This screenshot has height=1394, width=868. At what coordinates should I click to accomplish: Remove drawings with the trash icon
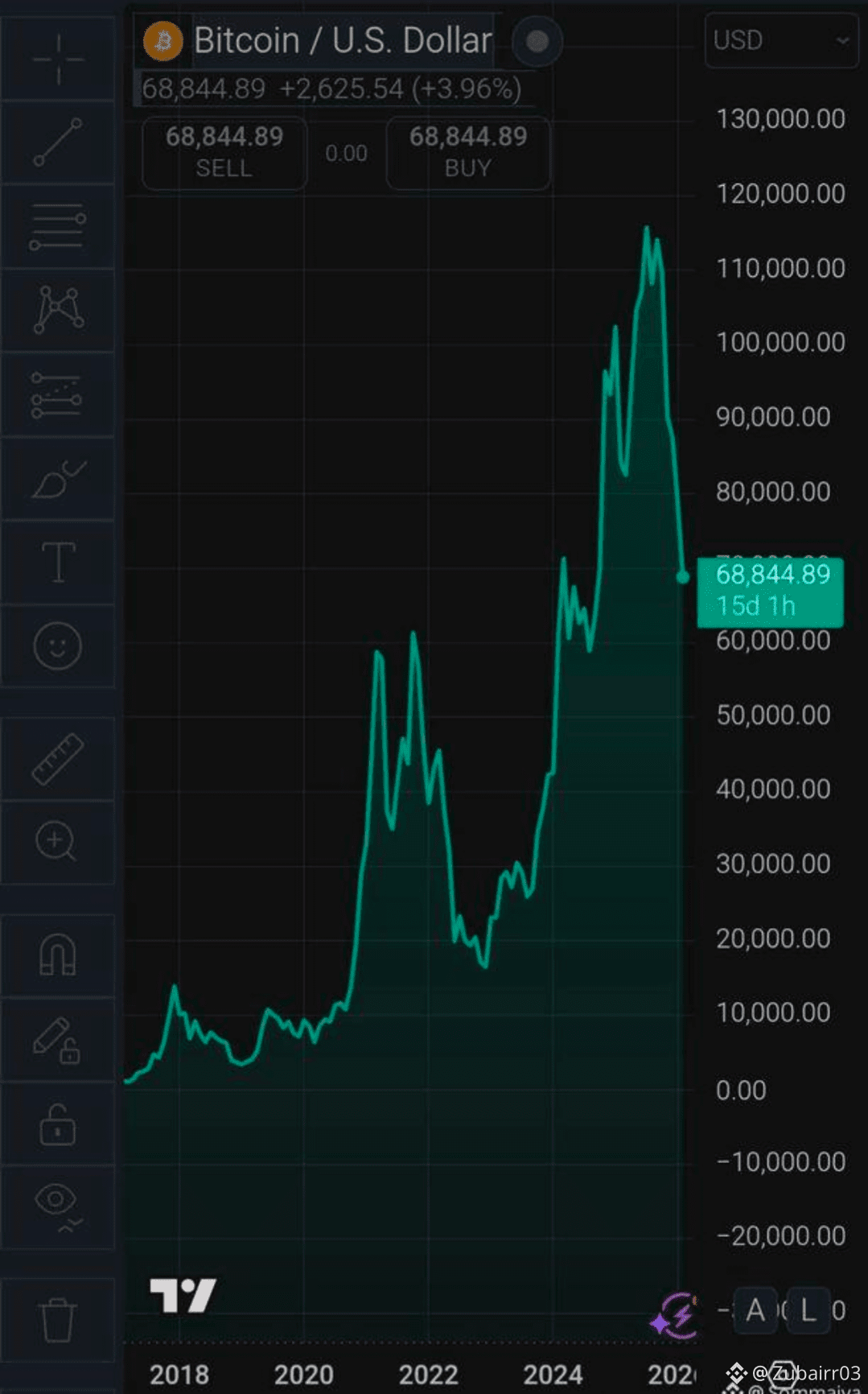[x=58, y=1320]
